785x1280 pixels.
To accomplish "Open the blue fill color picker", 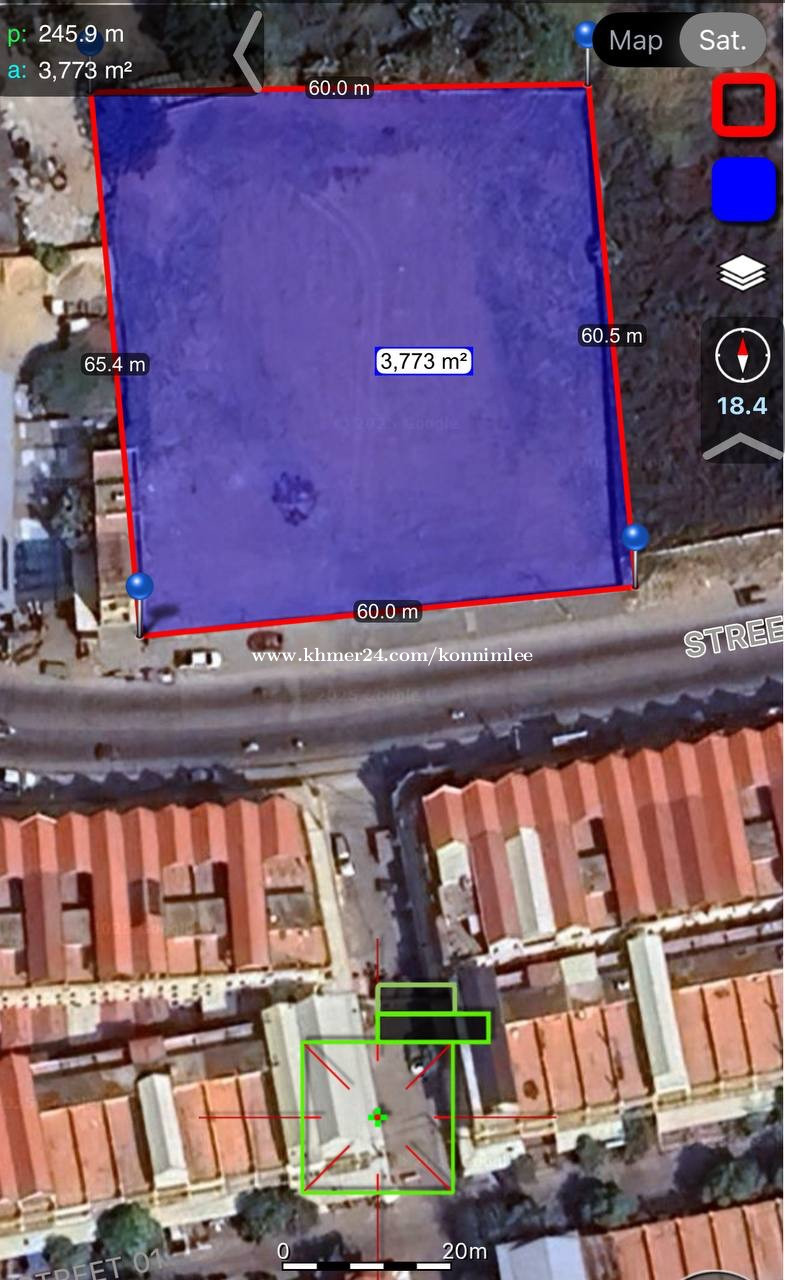I will [x=744, y=189].
